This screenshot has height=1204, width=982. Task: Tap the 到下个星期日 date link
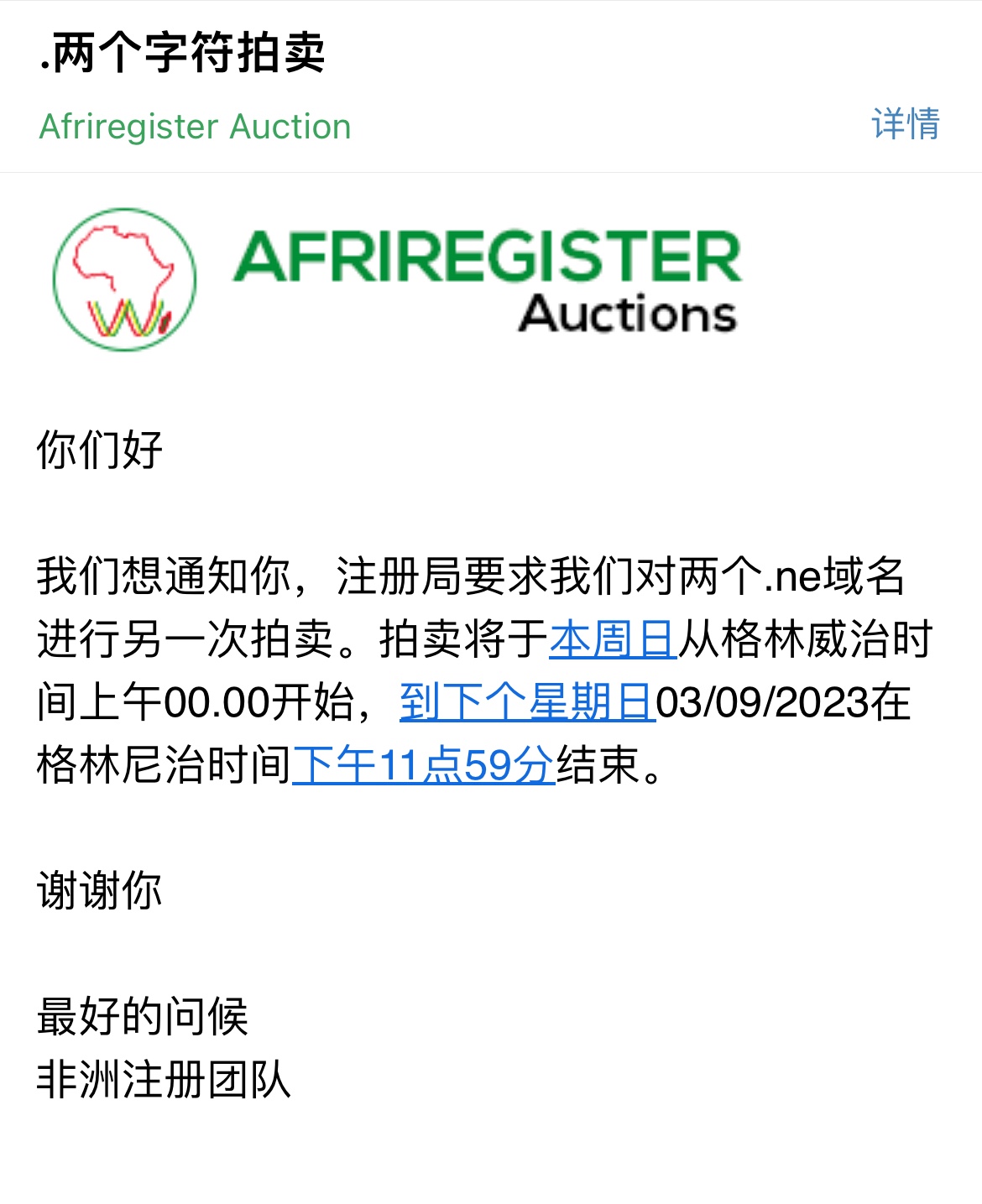tap(527, 702)
